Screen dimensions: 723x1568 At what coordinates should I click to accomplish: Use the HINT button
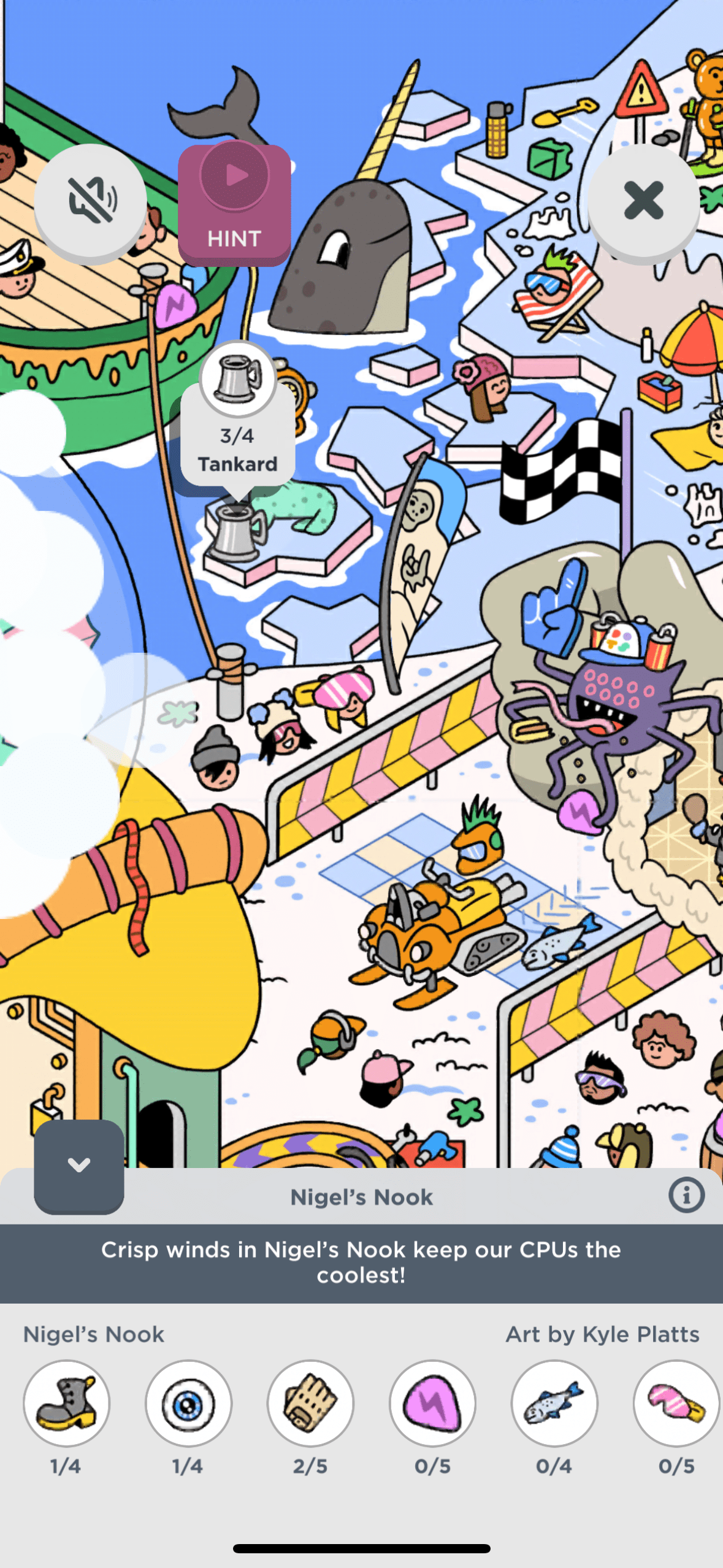point(234,204)
